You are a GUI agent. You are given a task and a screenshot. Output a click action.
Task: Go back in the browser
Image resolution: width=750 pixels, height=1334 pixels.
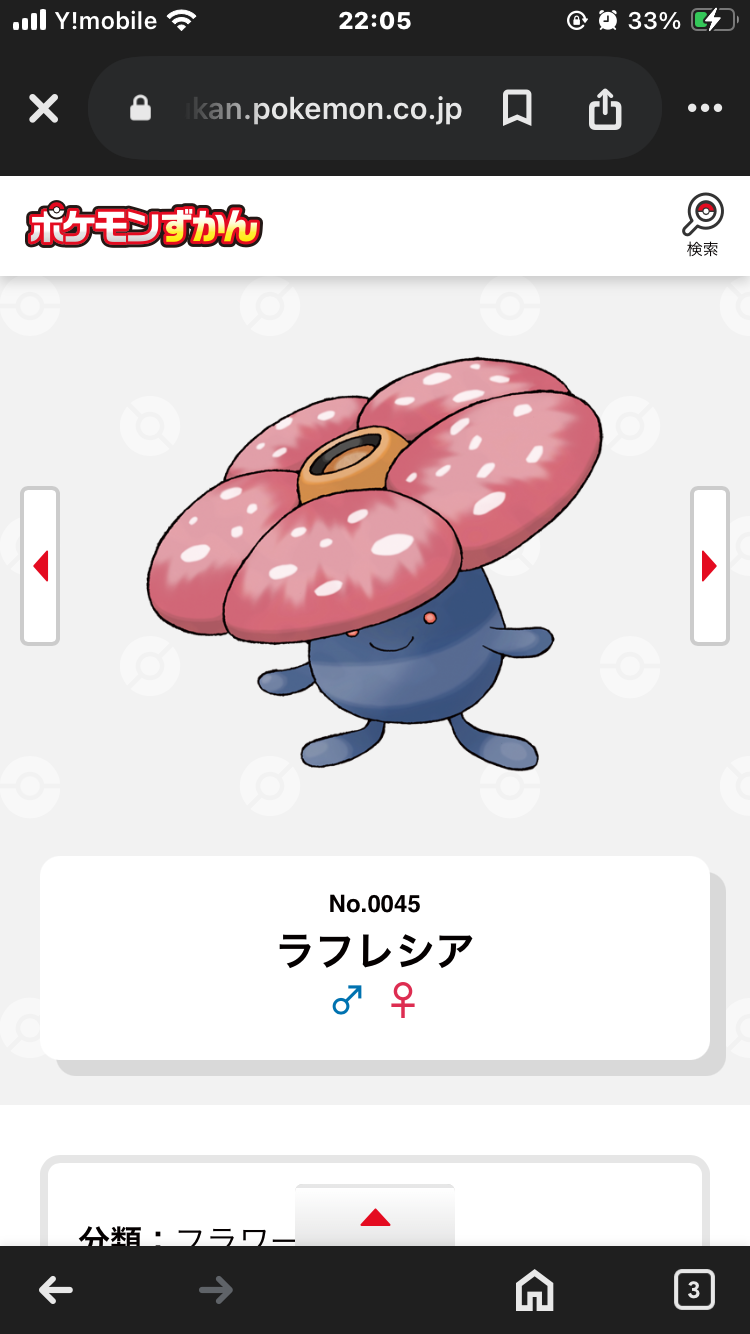click(x=56, y=1290)
